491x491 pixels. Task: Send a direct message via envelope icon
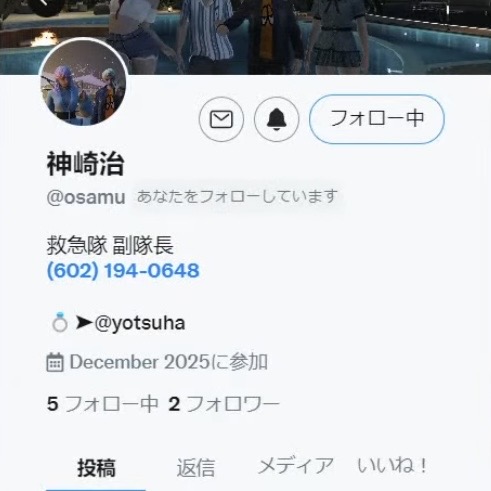[x=221, y=119]
